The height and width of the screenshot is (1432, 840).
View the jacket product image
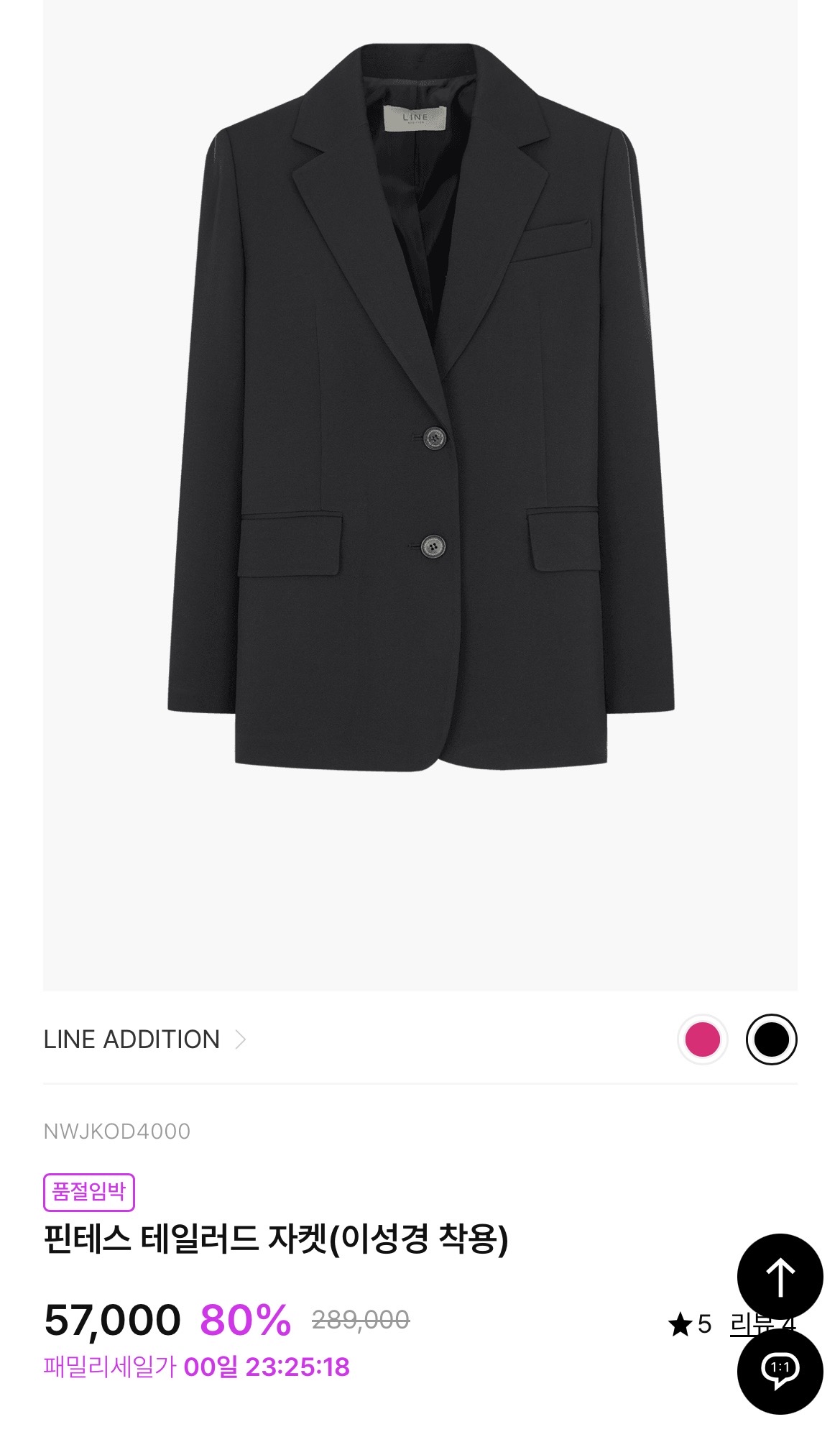point(420,431)
